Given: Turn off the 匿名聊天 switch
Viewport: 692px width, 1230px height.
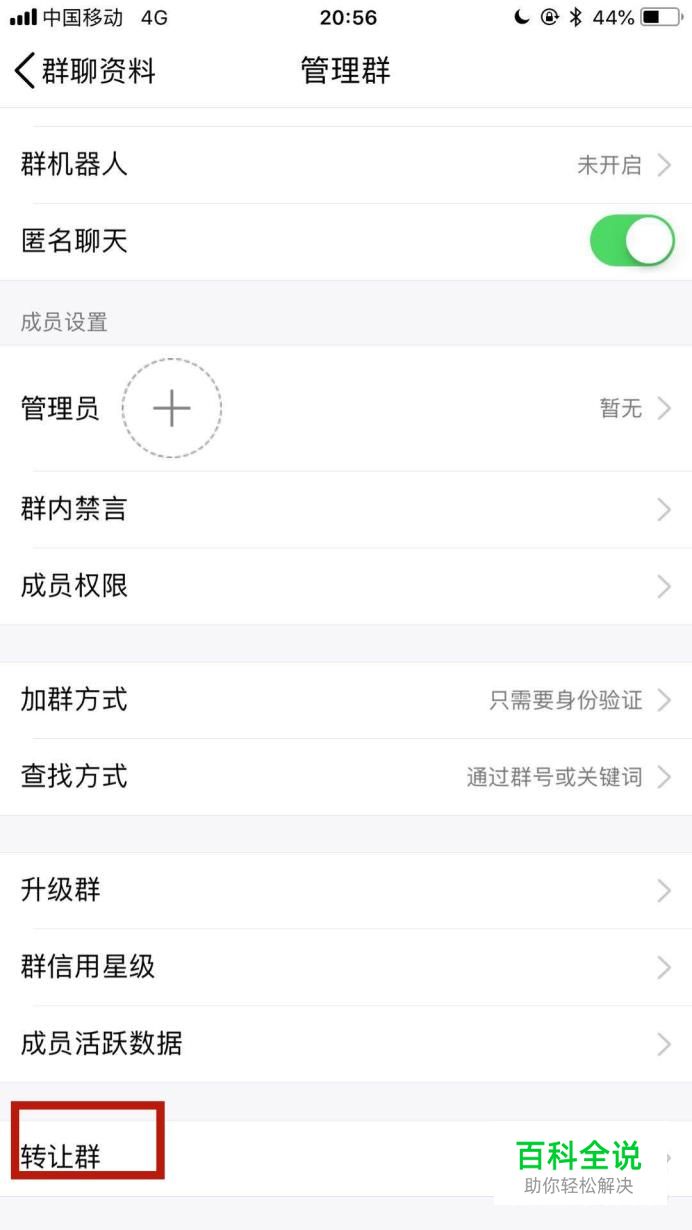Looking at the screenshot, I should (x=632, y=241).
